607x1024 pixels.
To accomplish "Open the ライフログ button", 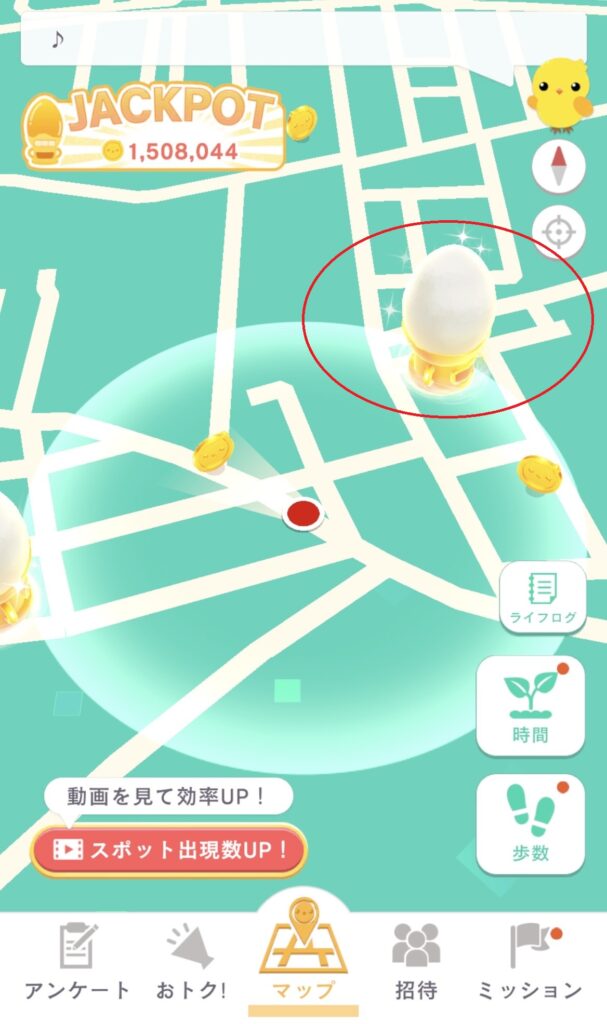I will [x=543, y=598].
